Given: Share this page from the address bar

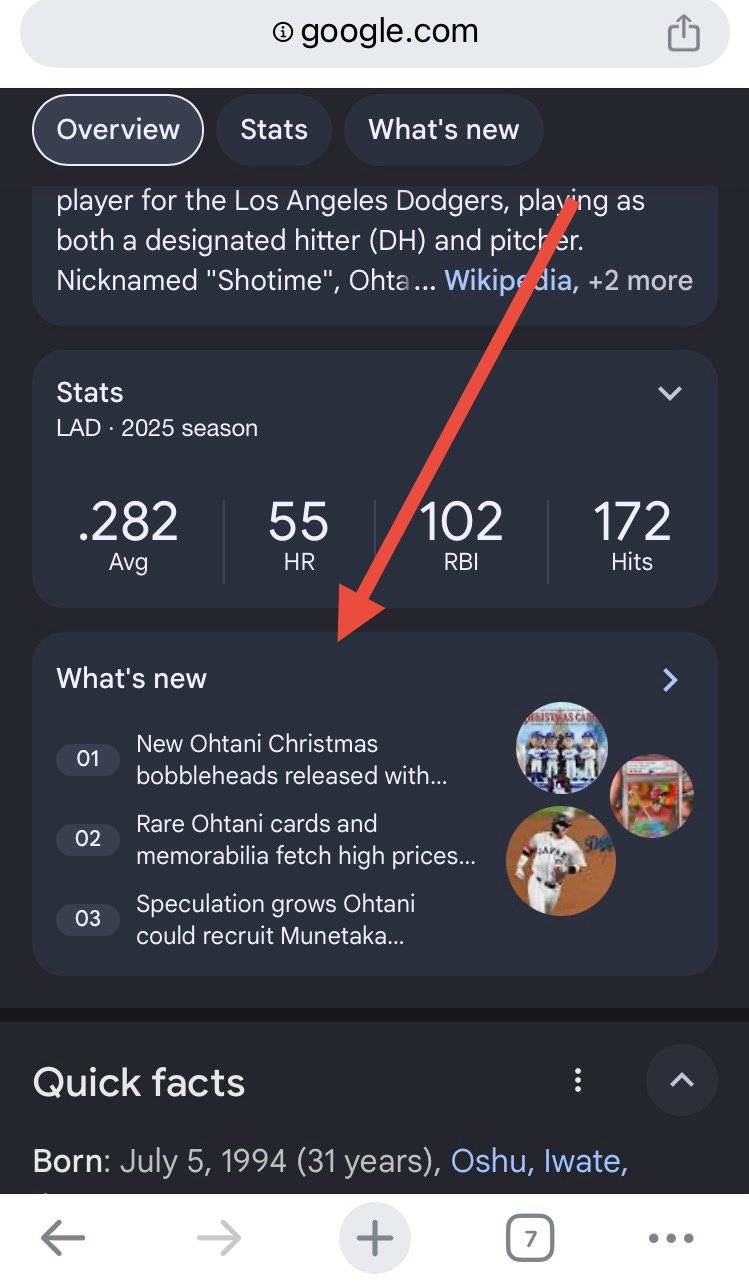Looking at the screenshot, I should [683, 34].
